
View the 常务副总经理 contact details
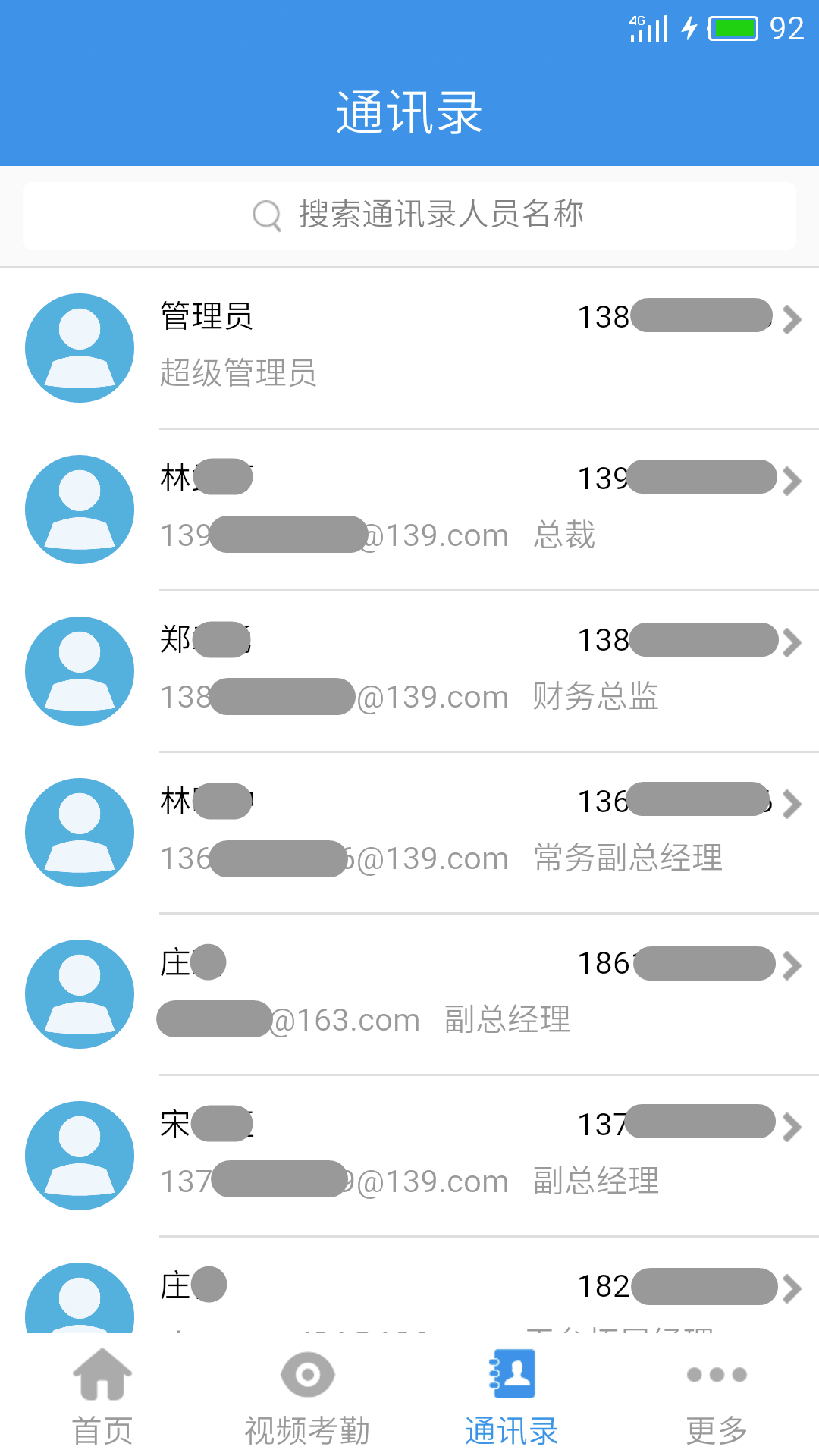[409, 832]
